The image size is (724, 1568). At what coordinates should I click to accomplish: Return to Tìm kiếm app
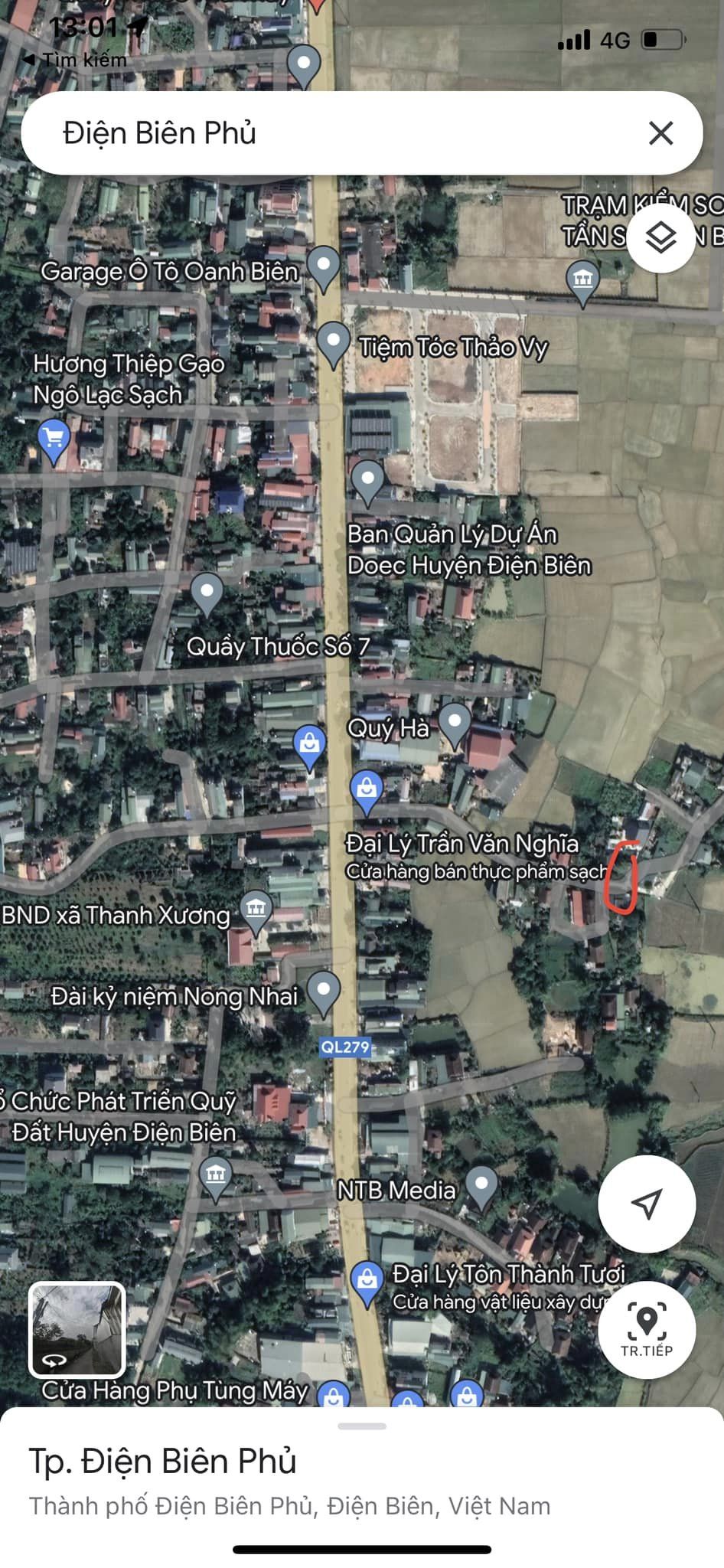click(75, 60)
